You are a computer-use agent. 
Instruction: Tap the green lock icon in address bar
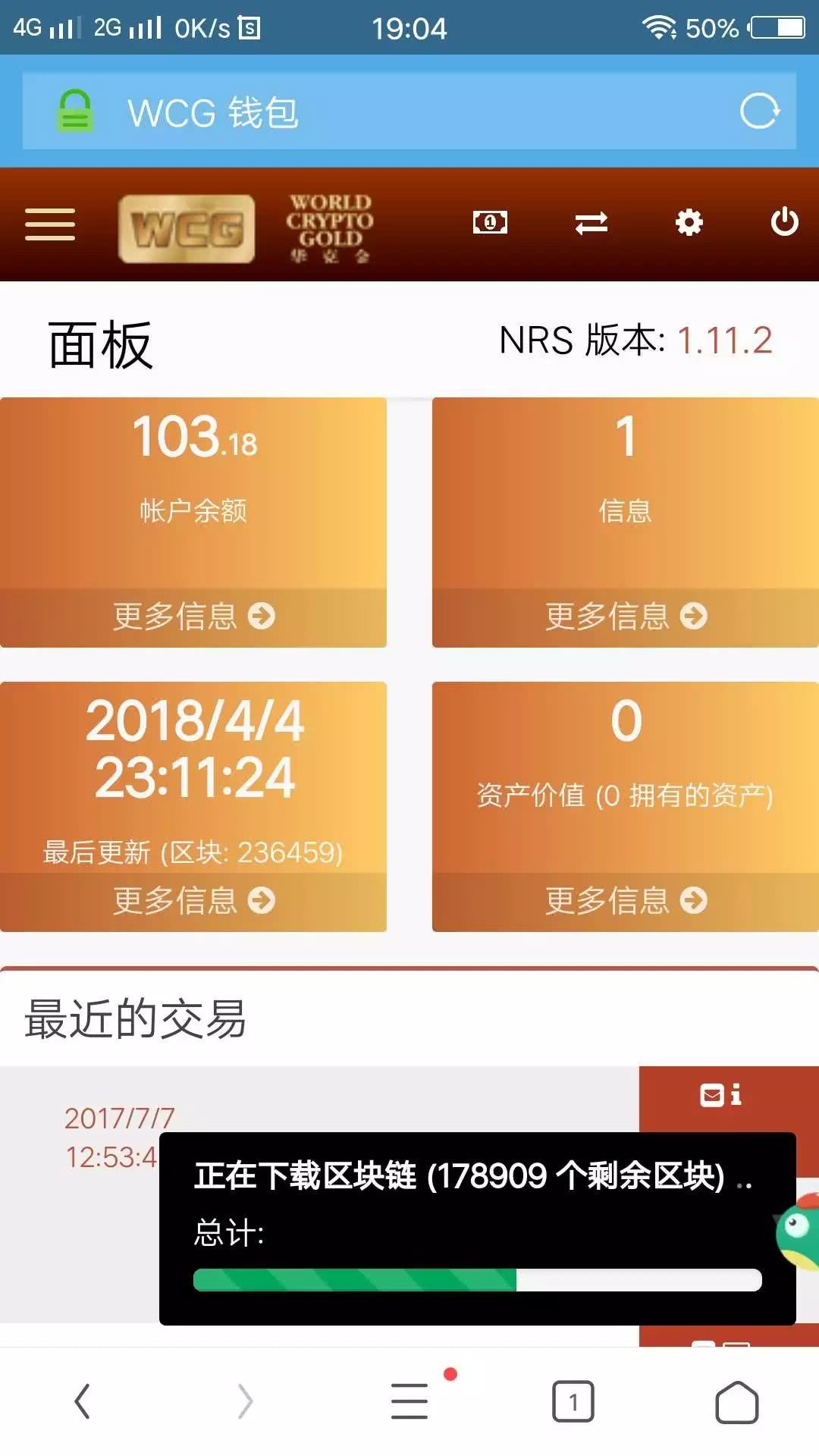[x=74, y=111]
